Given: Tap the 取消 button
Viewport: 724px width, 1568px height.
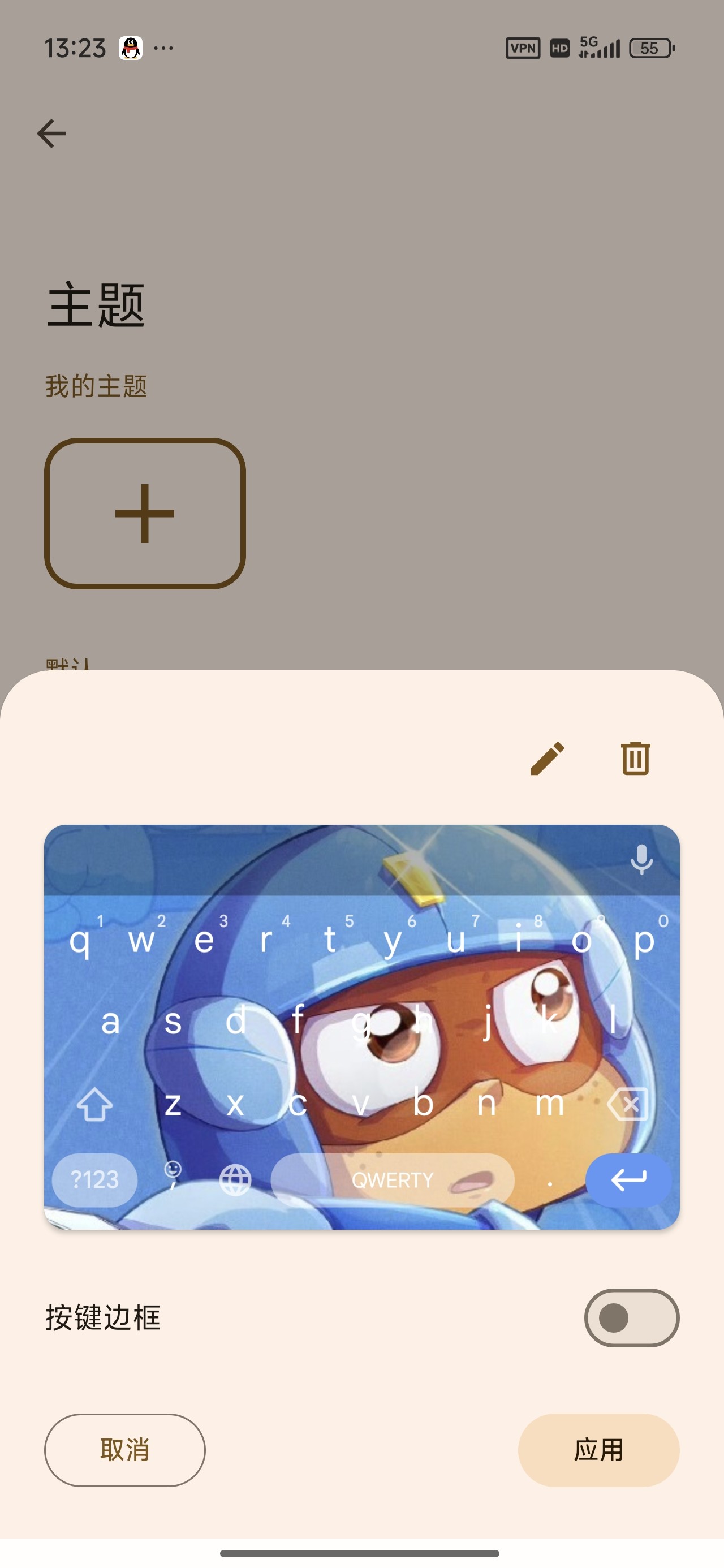Looking at the screenshot, I should 125,1450.
